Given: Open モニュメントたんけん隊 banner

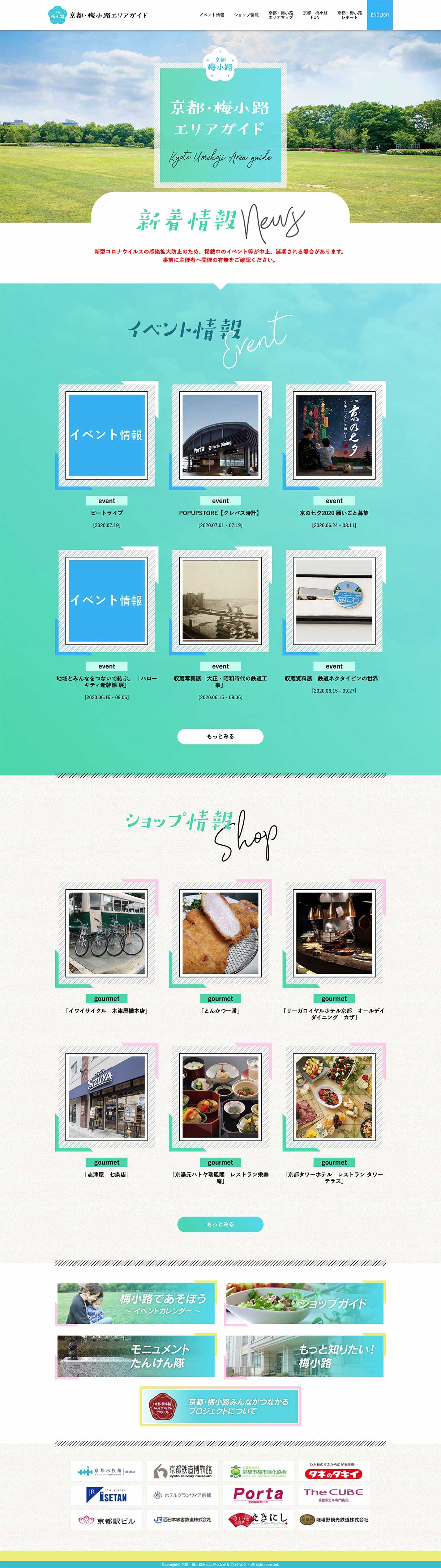Looking at the screenshot, I should pos(136,1356).
